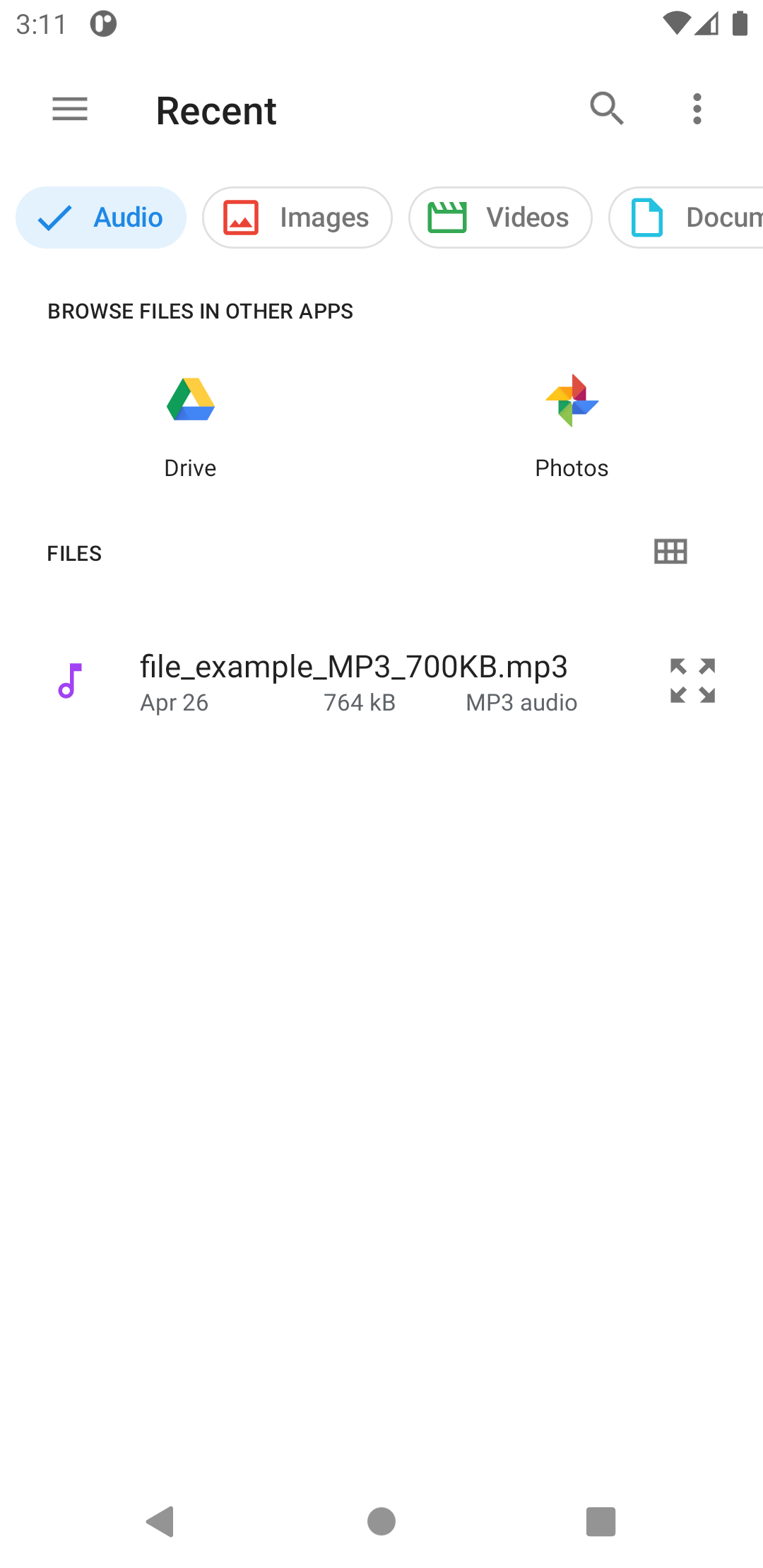Deselect the Audio filter chip
The width and height of the screenshot is (763, 1568).
(101, 218)
